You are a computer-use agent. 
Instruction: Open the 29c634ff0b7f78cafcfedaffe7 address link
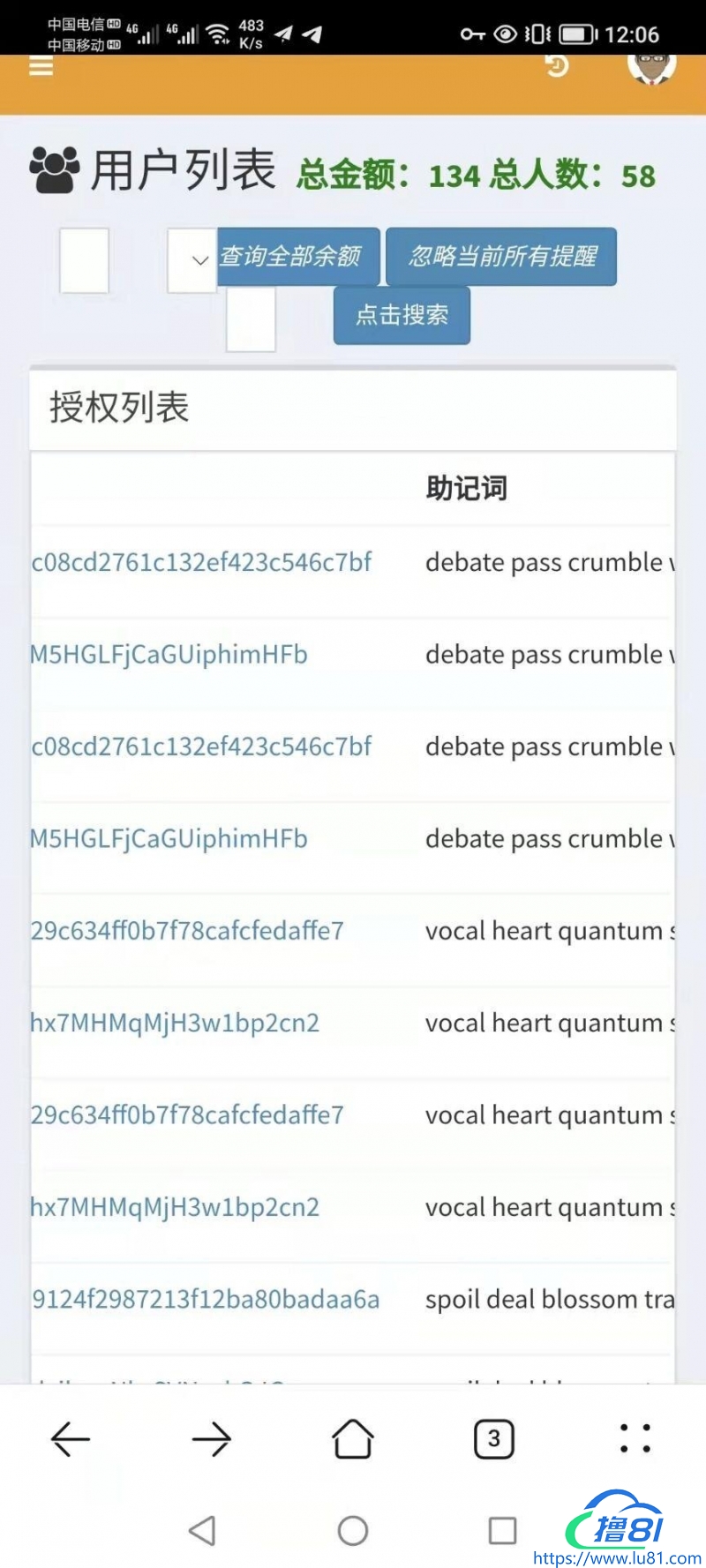(x=187, y=930)
